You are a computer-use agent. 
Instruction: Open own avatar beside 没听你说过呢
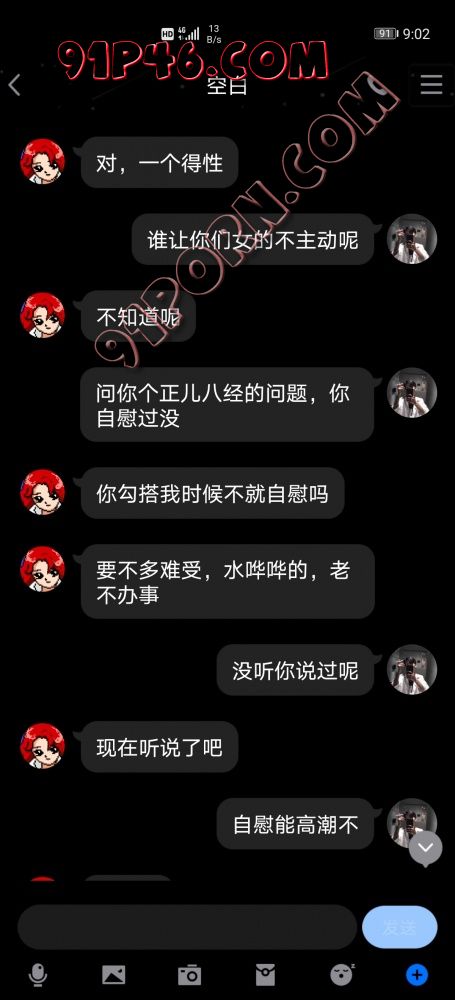point(413,670)
